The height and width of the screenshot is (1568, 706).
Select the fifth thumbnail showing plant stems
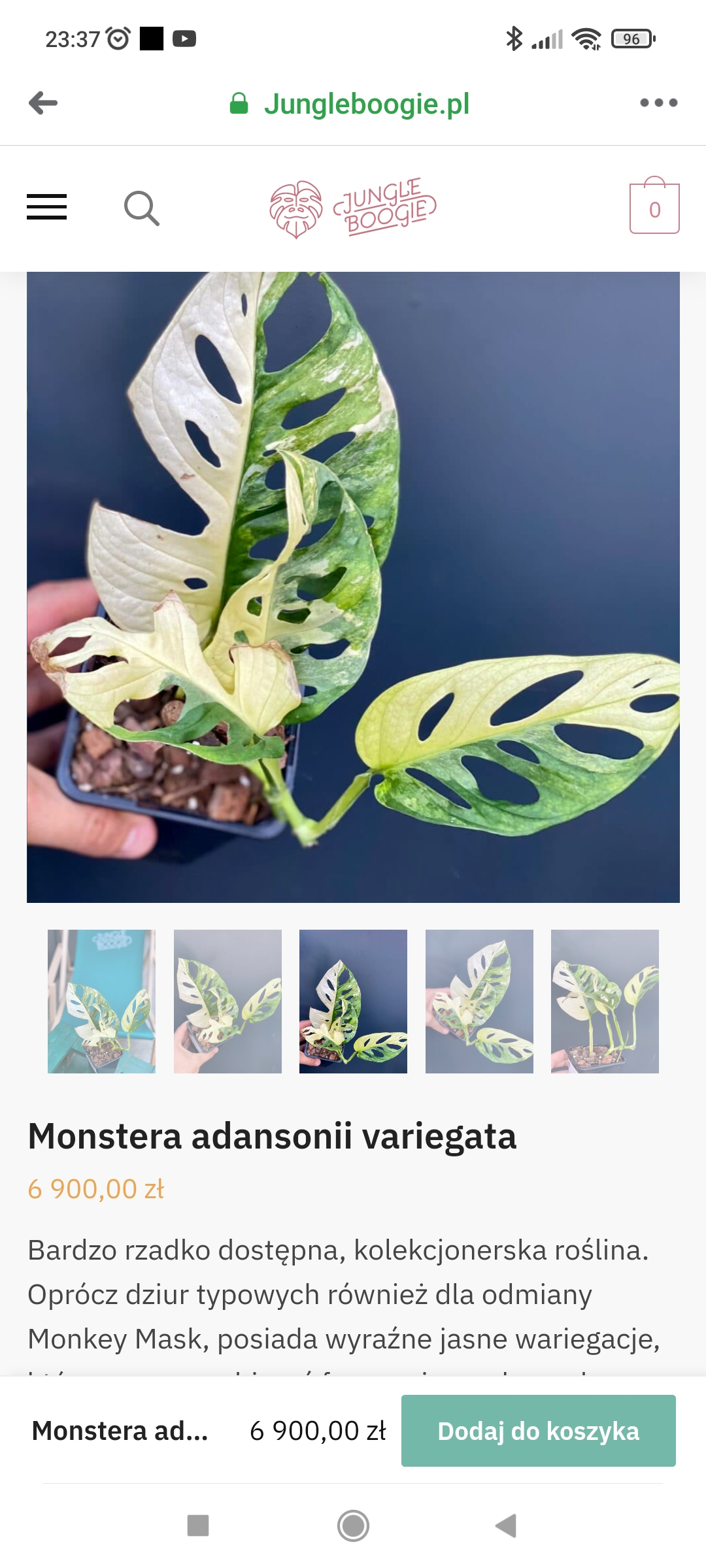pyautogui.click(x=605, y=1001)
